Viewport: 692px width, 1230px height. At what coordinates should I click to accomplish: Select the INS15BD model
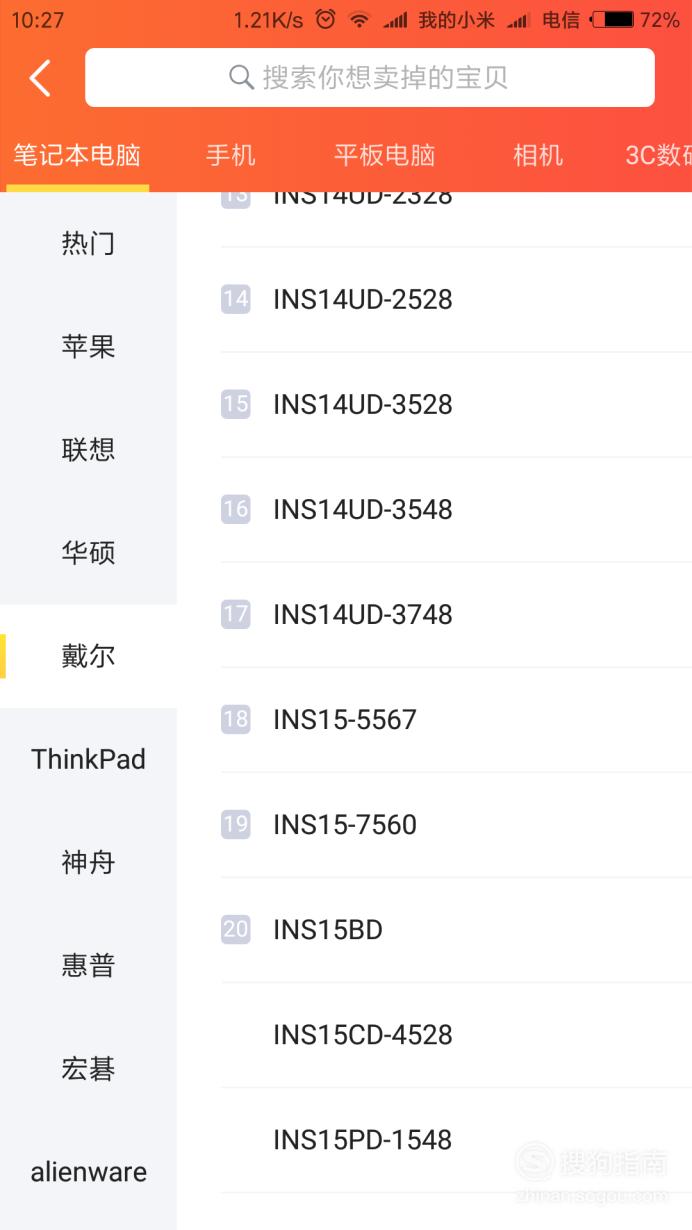pos(456,929)
